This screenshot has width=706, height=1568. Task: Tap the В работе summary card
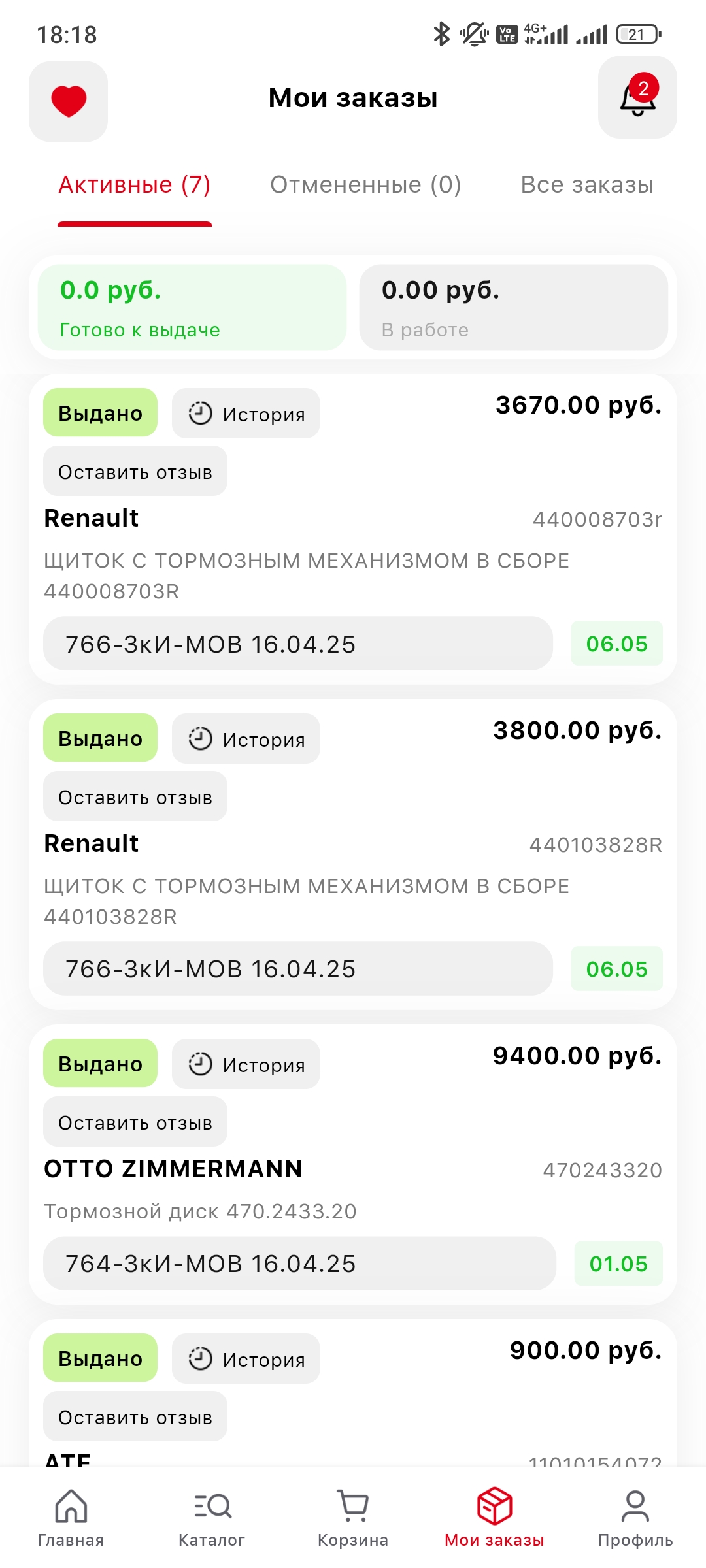[x=514, y=307]
